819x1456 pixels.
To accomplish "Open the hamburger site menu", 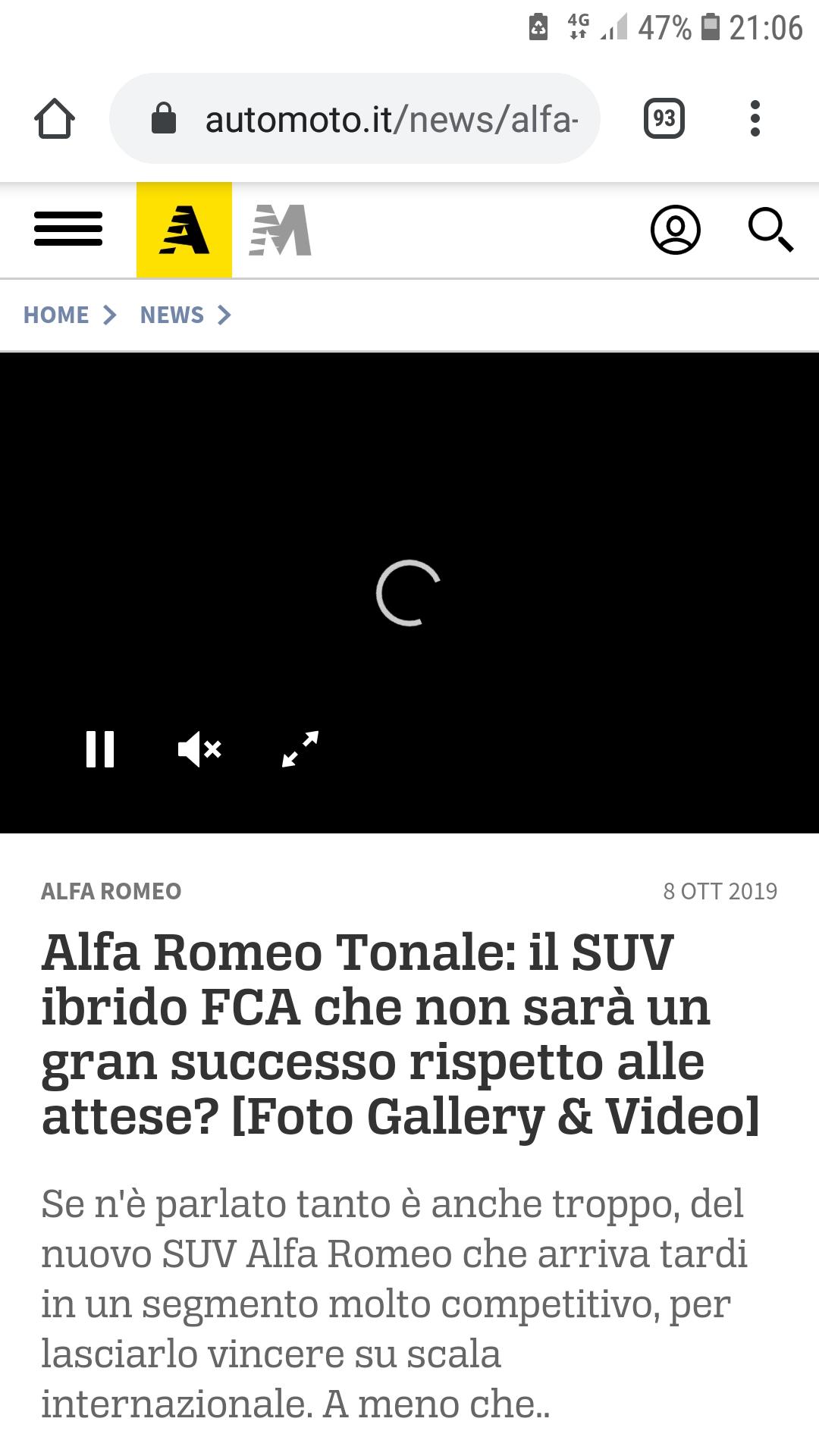I will click(68, 229).
